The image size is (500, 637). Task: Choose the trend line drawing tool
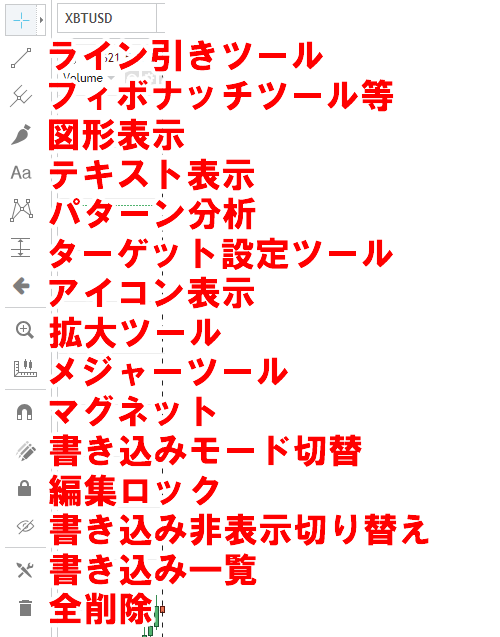(21, 58)
